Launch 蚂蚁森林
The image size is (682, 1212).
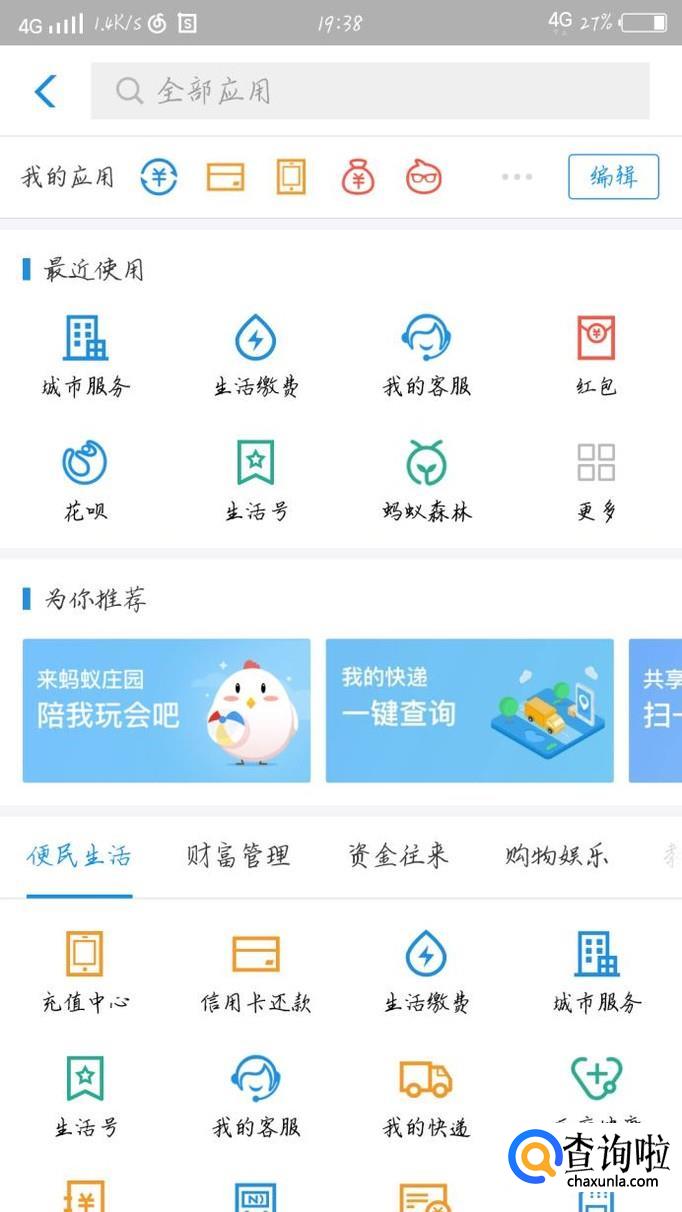click(x=426, y=479)
